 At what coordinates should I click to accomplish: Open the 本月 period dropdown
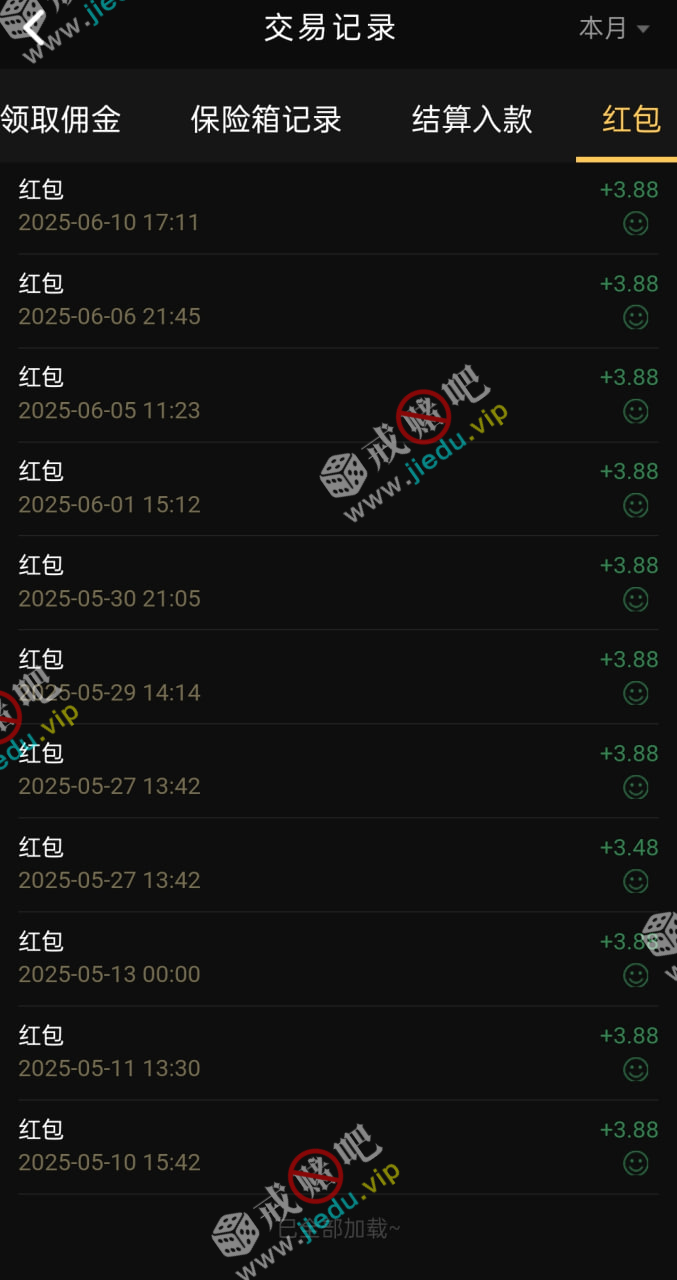(613, 28)
